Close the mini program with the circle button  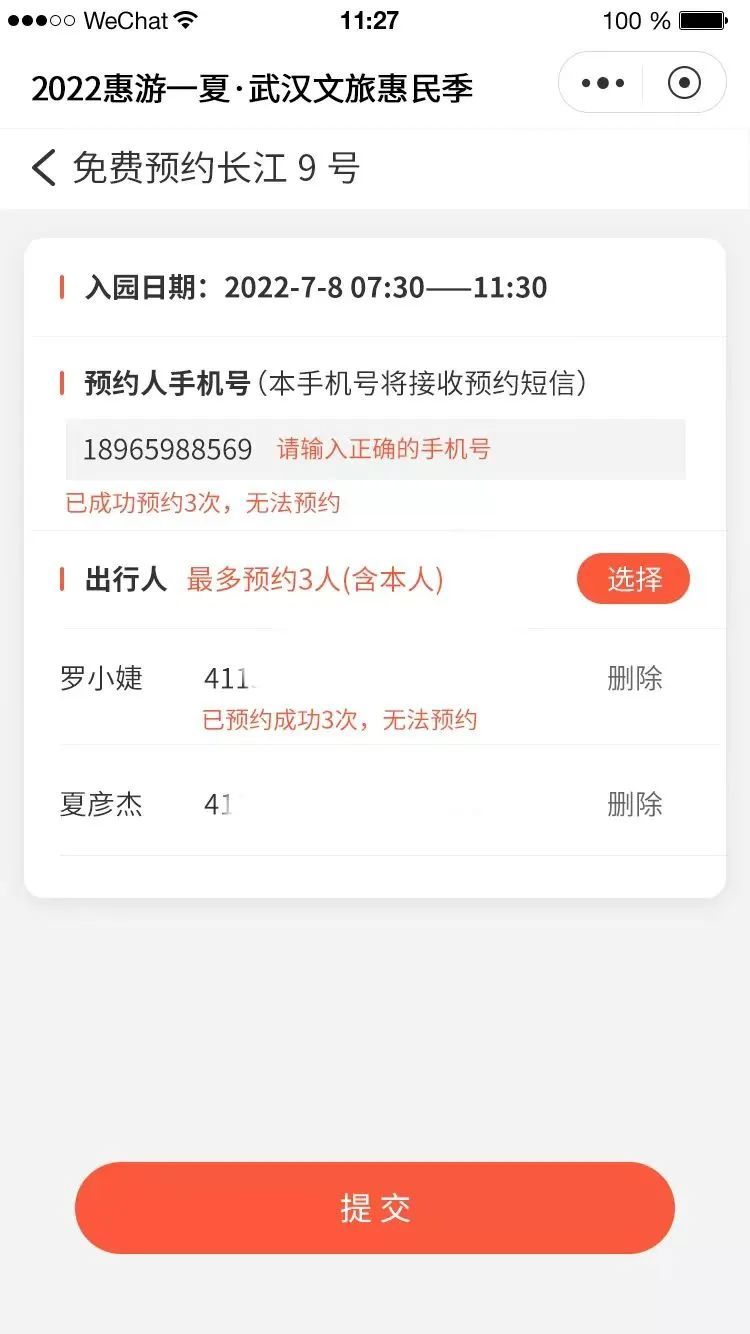click(x=684, y=83)
